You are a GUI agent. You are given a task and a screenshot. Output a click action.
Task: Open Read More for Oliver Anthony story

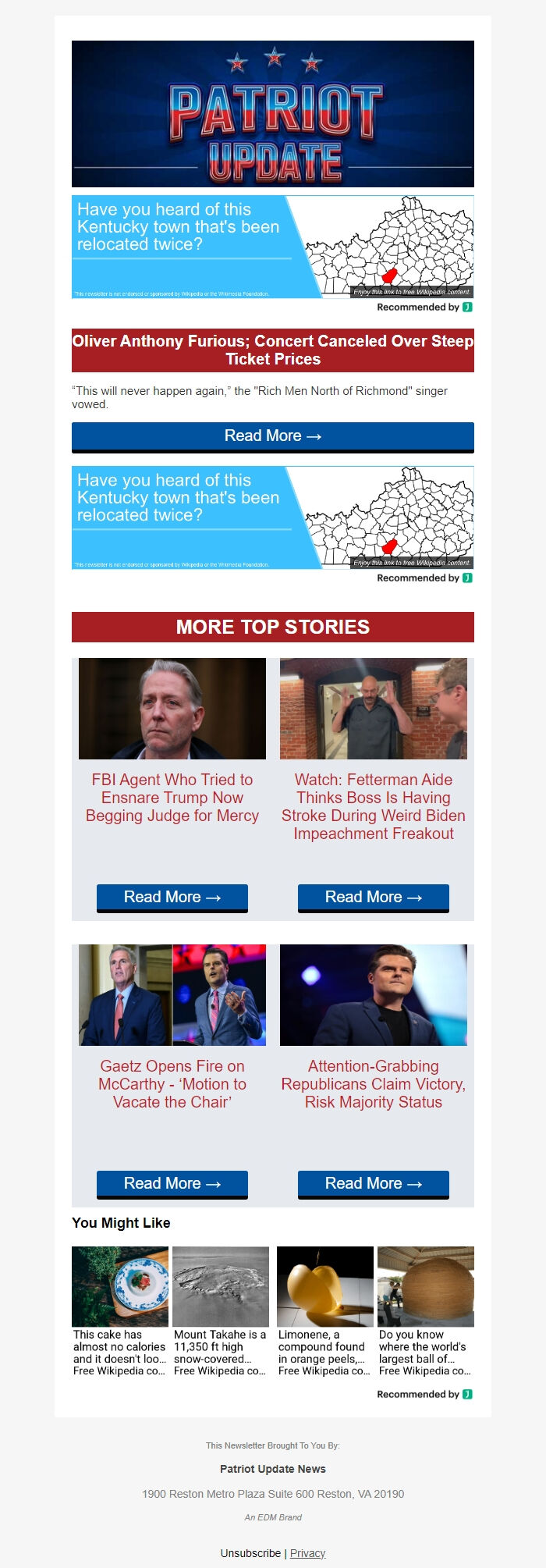tap(272, 436)
